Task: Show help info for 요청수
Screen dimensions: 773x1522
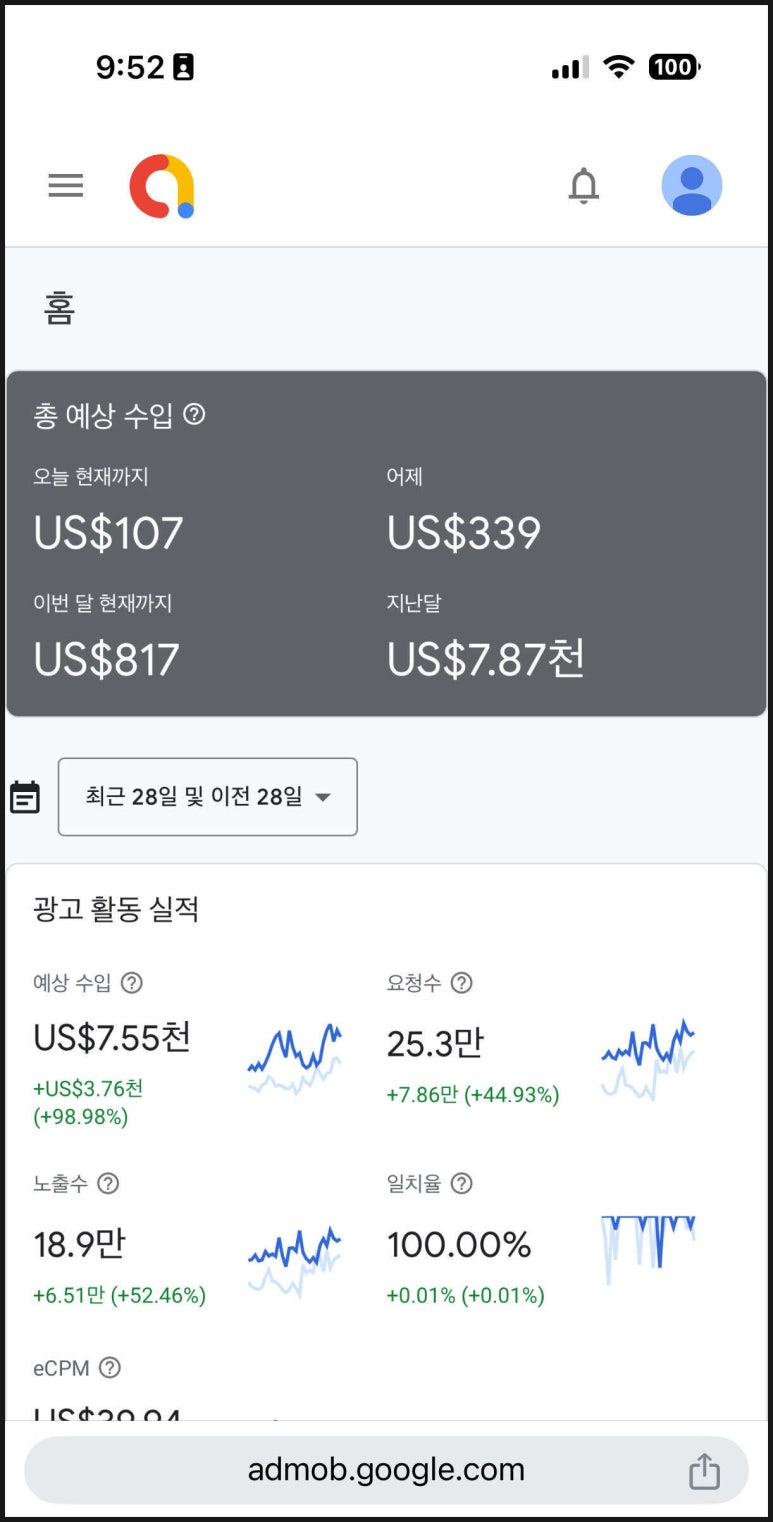Action: point(461,983)
